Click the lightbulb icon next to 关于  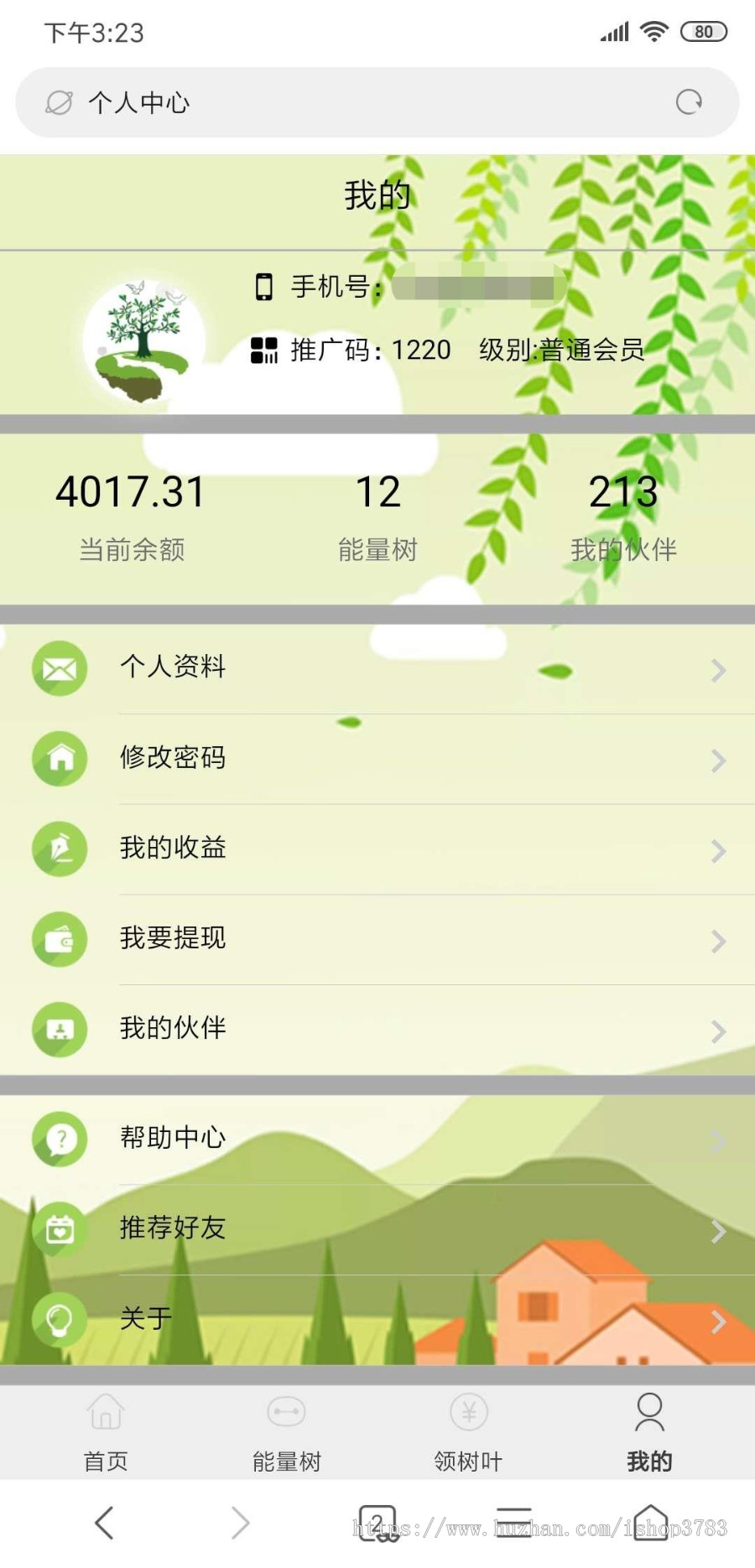[59, 1319]
